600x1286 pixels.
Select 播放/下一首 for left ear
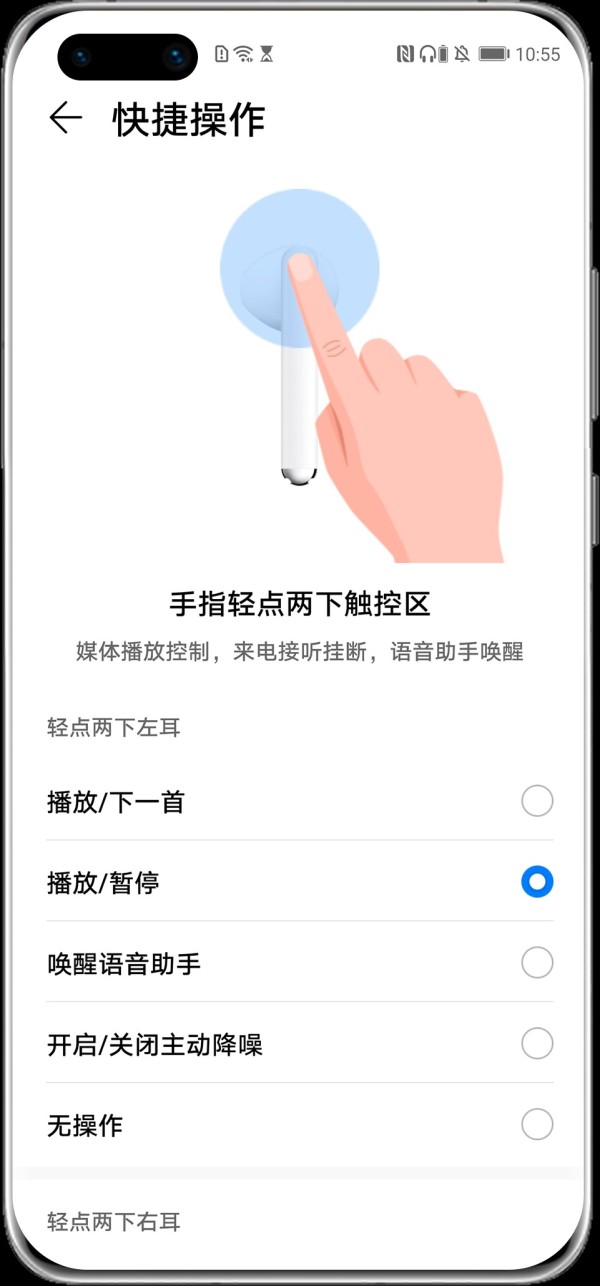click(x=537, y=801)
